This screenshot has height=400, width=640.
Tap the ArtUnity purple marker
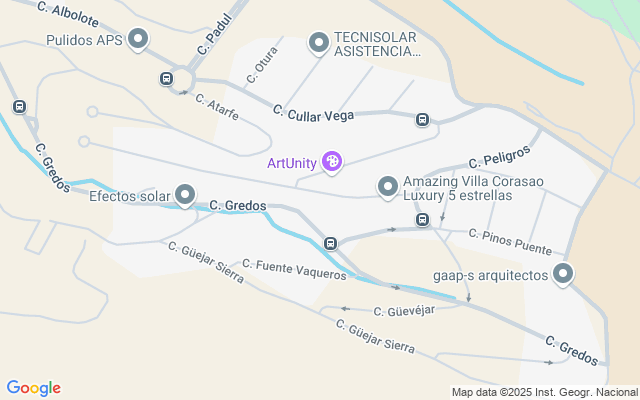coord(333,161)
